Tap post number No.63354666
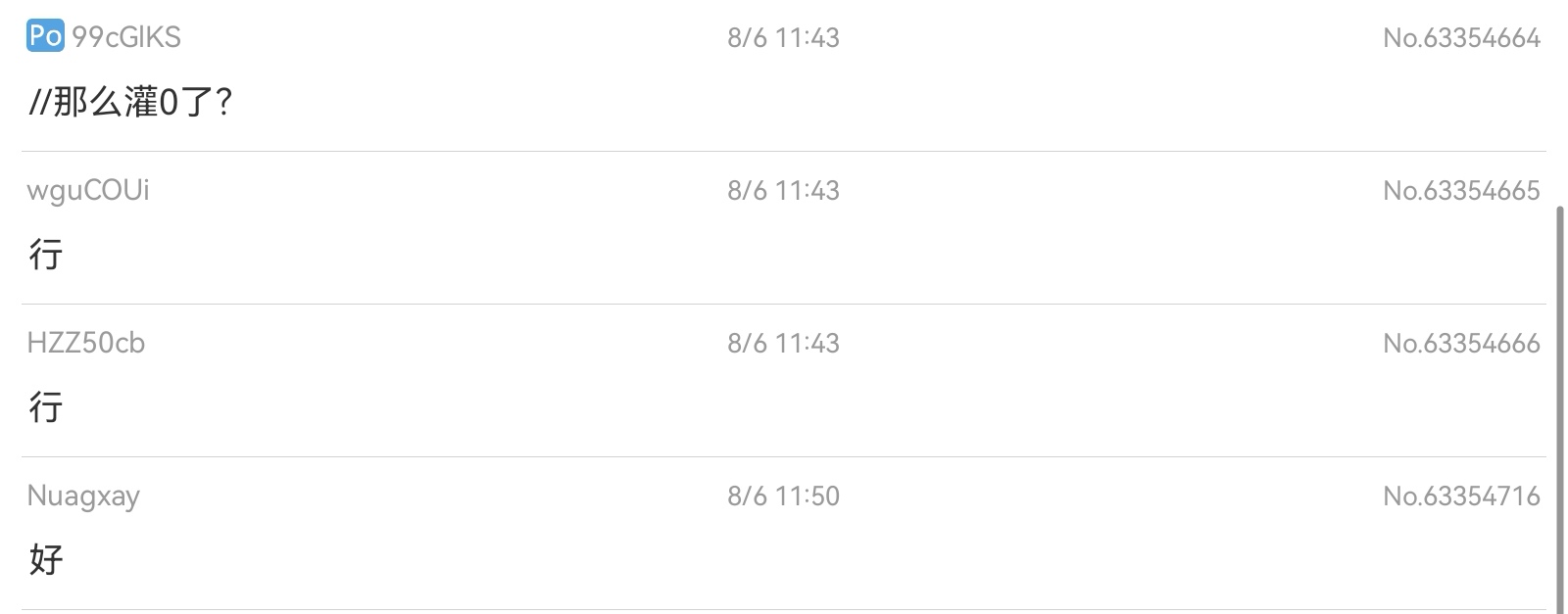 click(1461, 344)
